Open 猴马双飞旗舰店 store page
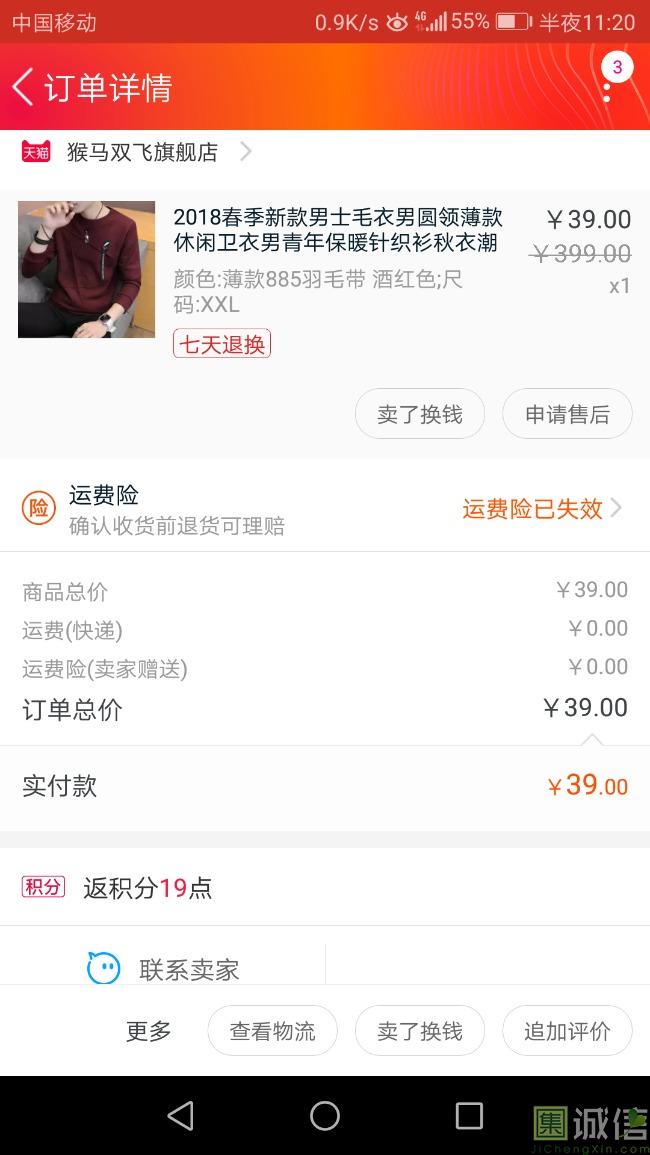The height and width of the screenshot is (1155, 650). [x=142, y=152]
